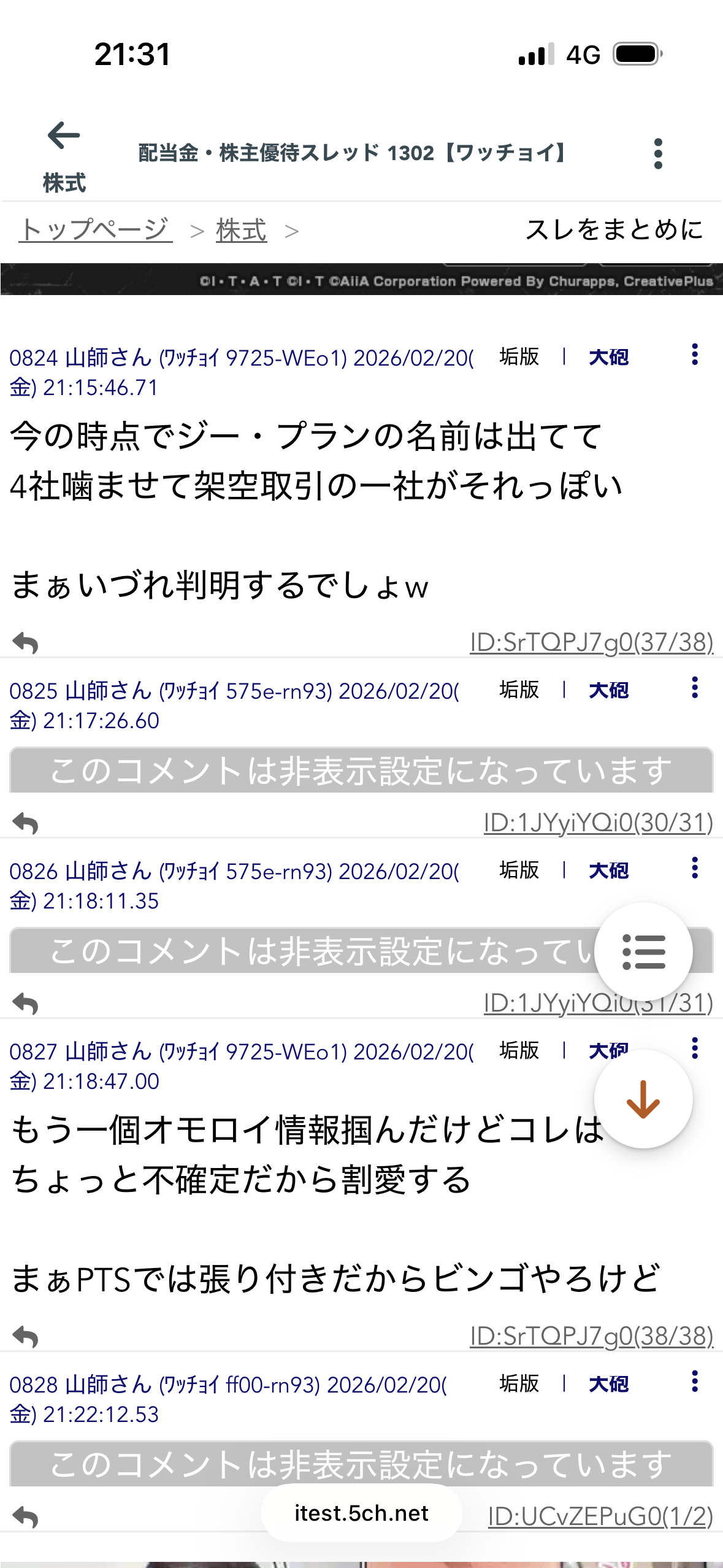The image size is (723, 1568).
Task: Reveal the hidden comment in post 0828
Action: coord(361,1464)
